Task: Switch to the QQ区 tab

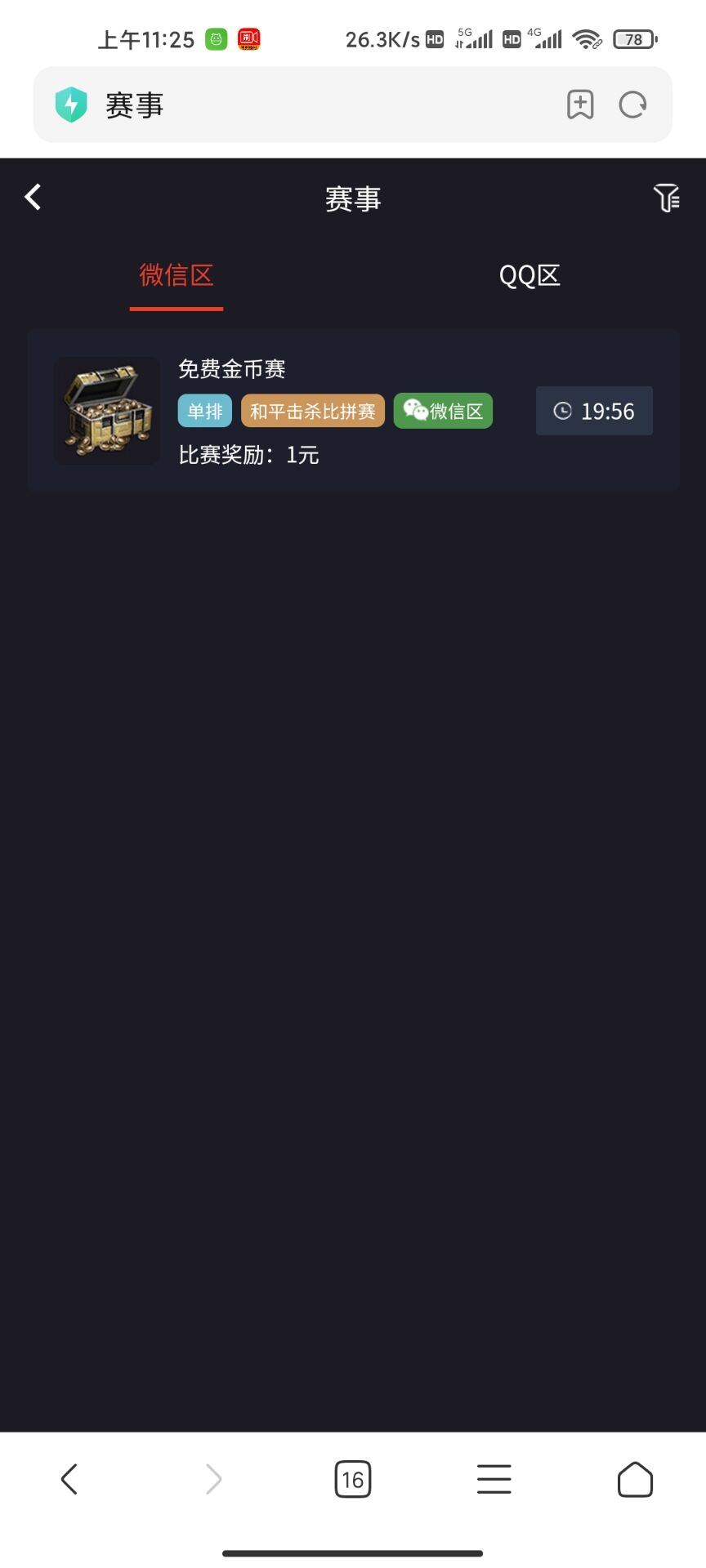Action: 529,276
